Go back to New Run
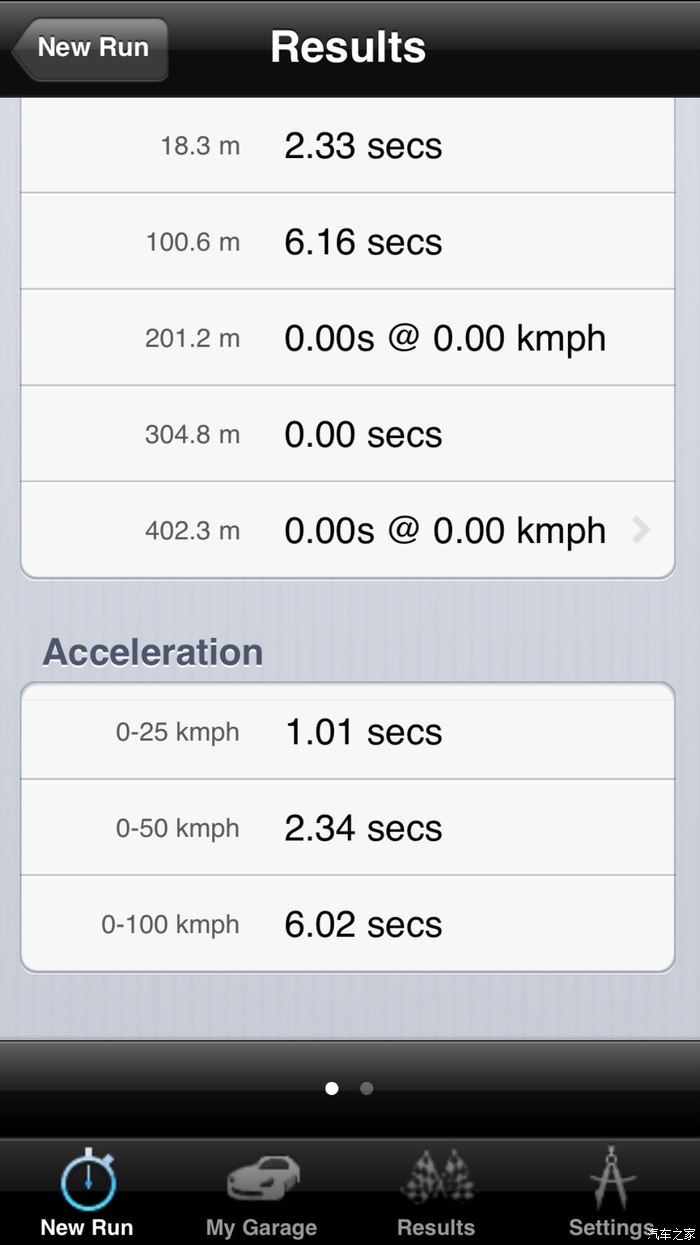The image size is (700, 1245). coord(92,48)
